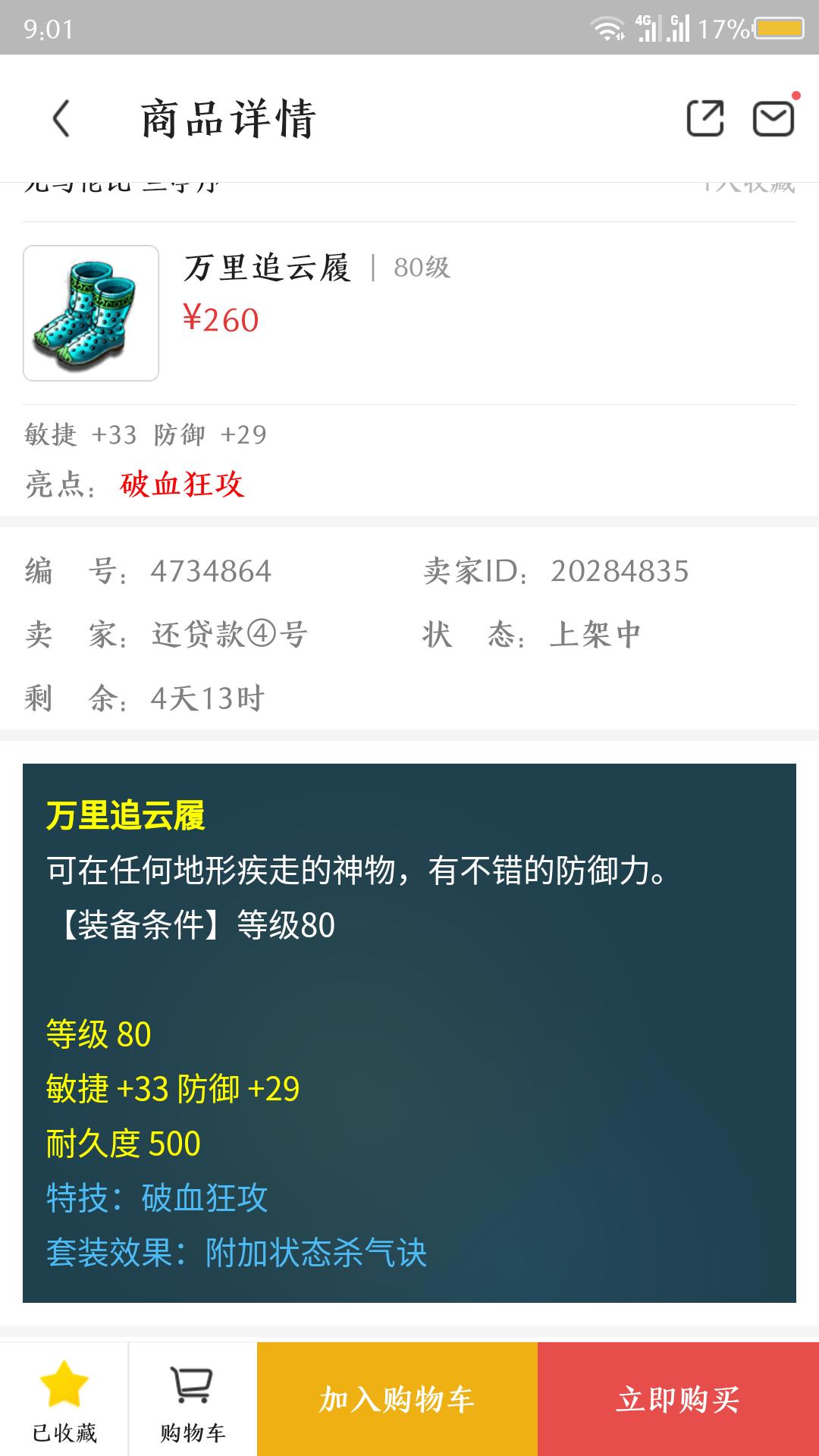Buy now with 立即购买
Image resolution: width=819 pixels, height=1456 pixels.
678,1399
